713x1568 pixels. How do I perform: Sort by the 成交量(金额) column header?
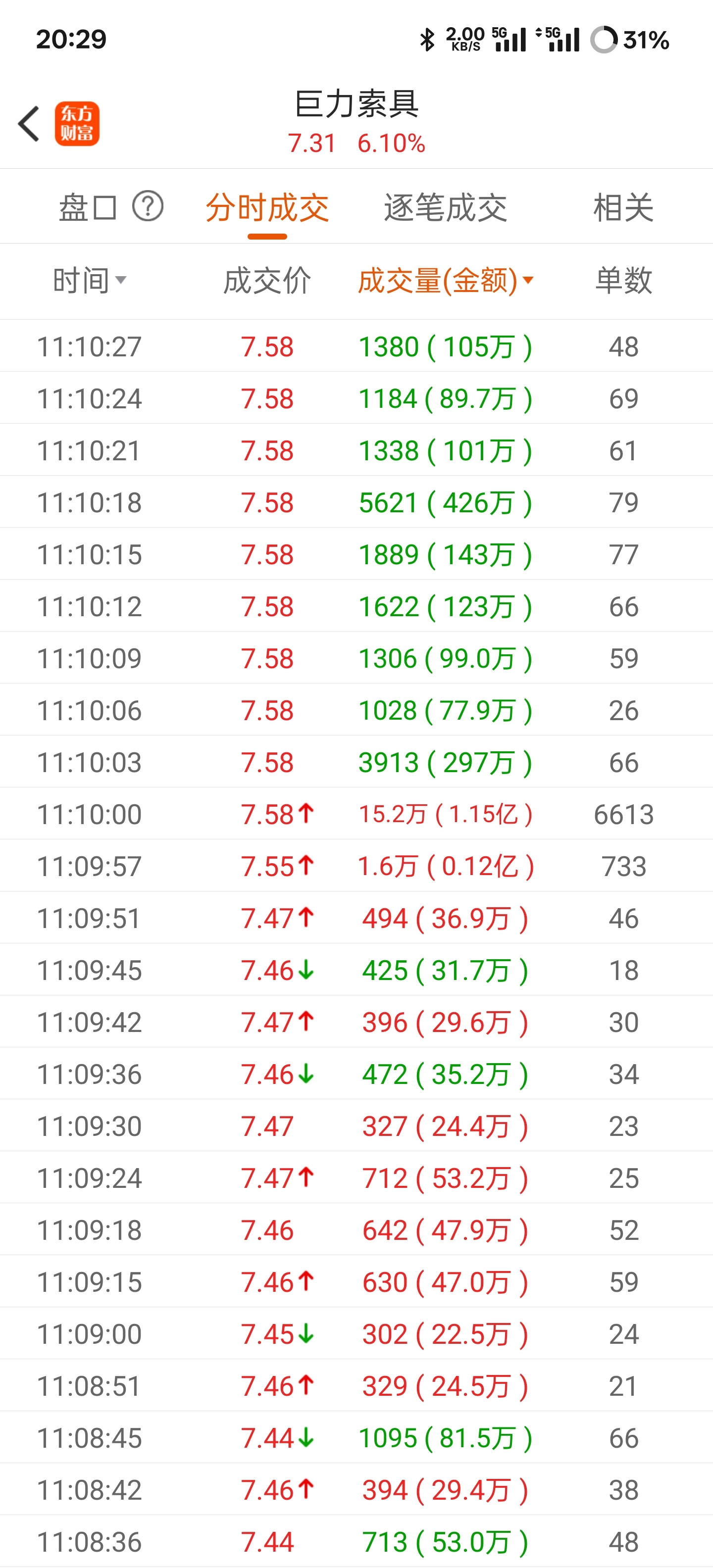click(445, 281)
